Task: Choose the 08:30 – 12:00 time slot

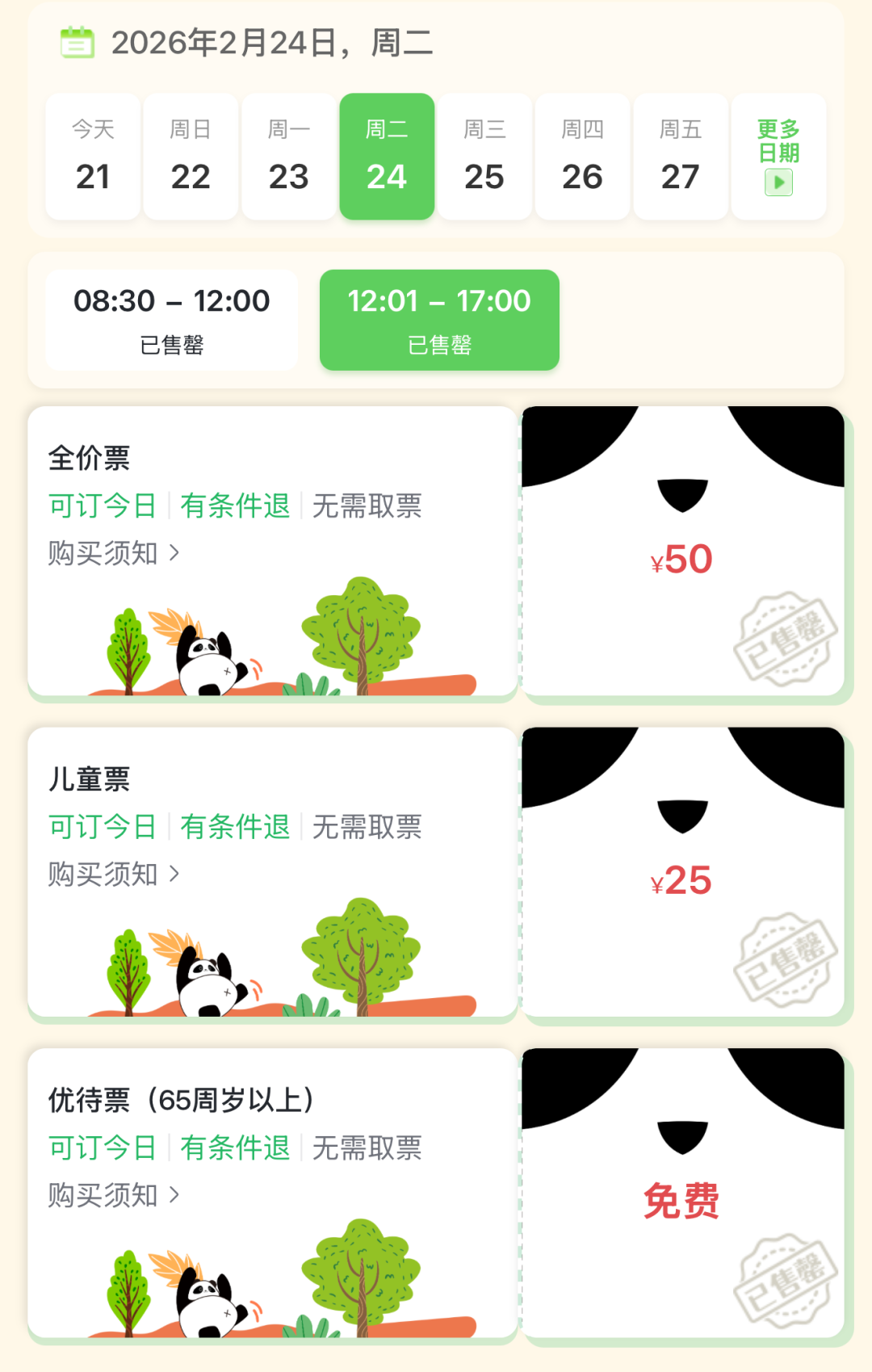Action: coord(171,320)
